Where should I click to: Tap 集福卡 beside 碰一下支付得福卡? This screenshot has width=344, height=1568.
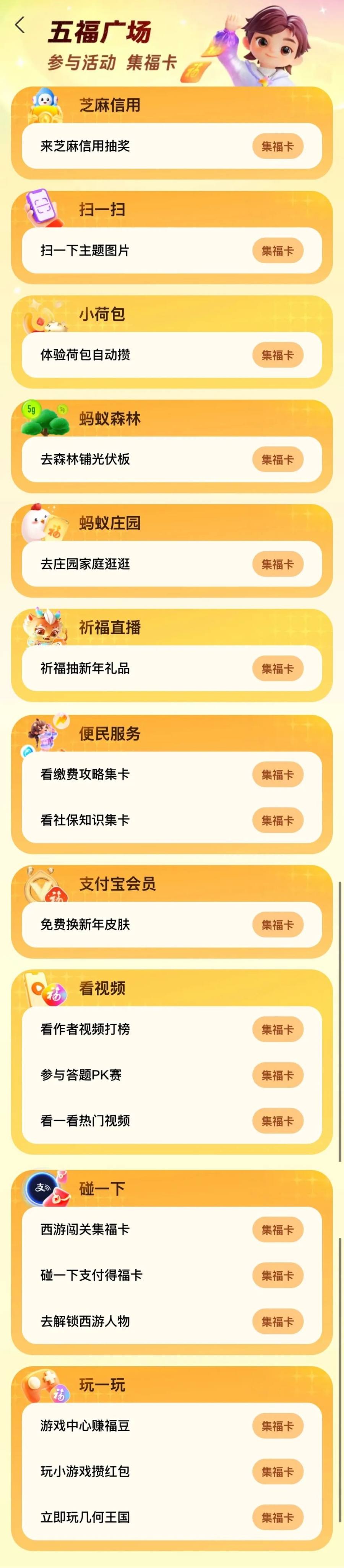tap(277, 1275)
